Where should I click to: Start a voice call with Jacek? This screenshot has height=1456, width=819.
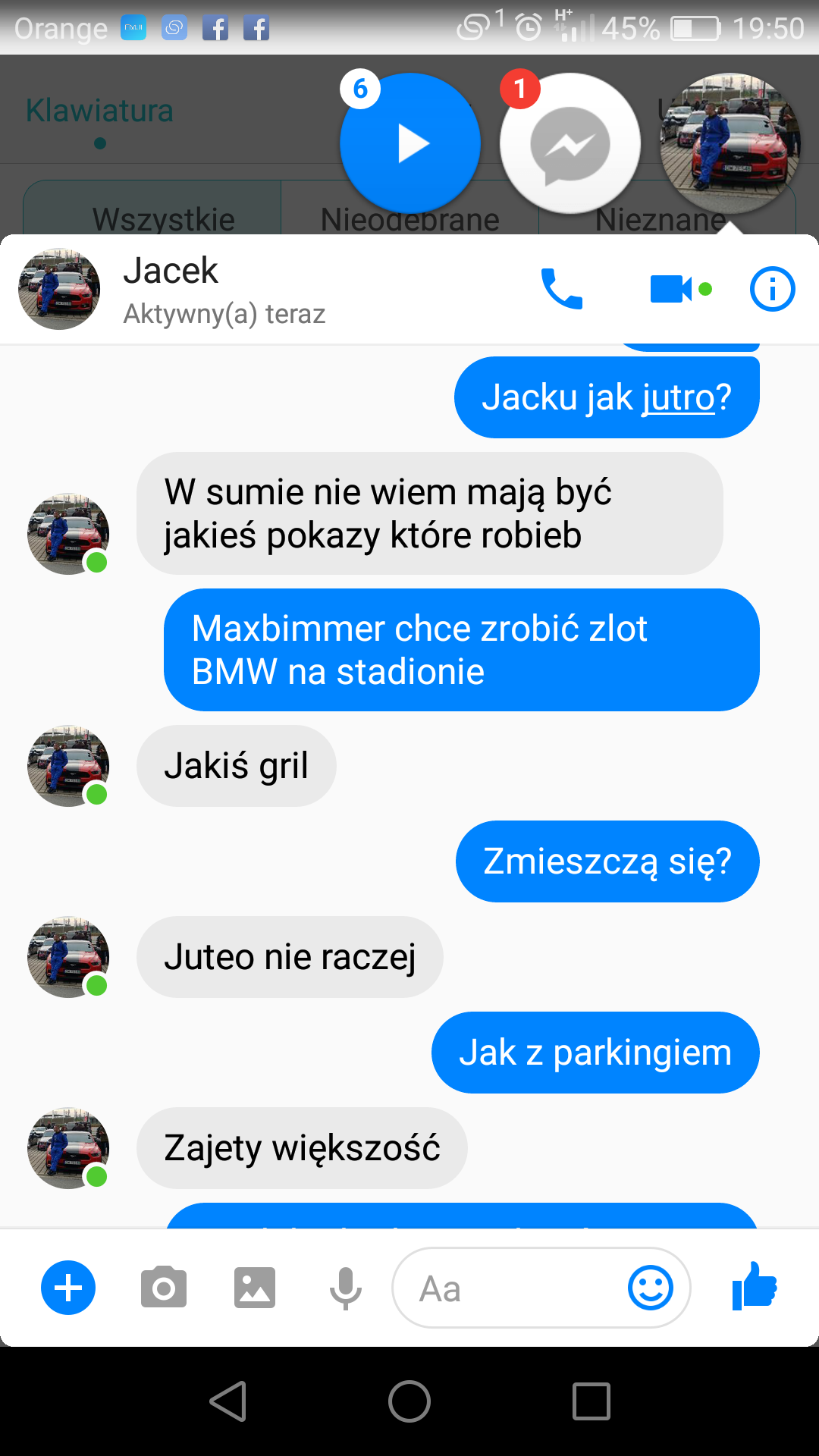tap(561, 289)
